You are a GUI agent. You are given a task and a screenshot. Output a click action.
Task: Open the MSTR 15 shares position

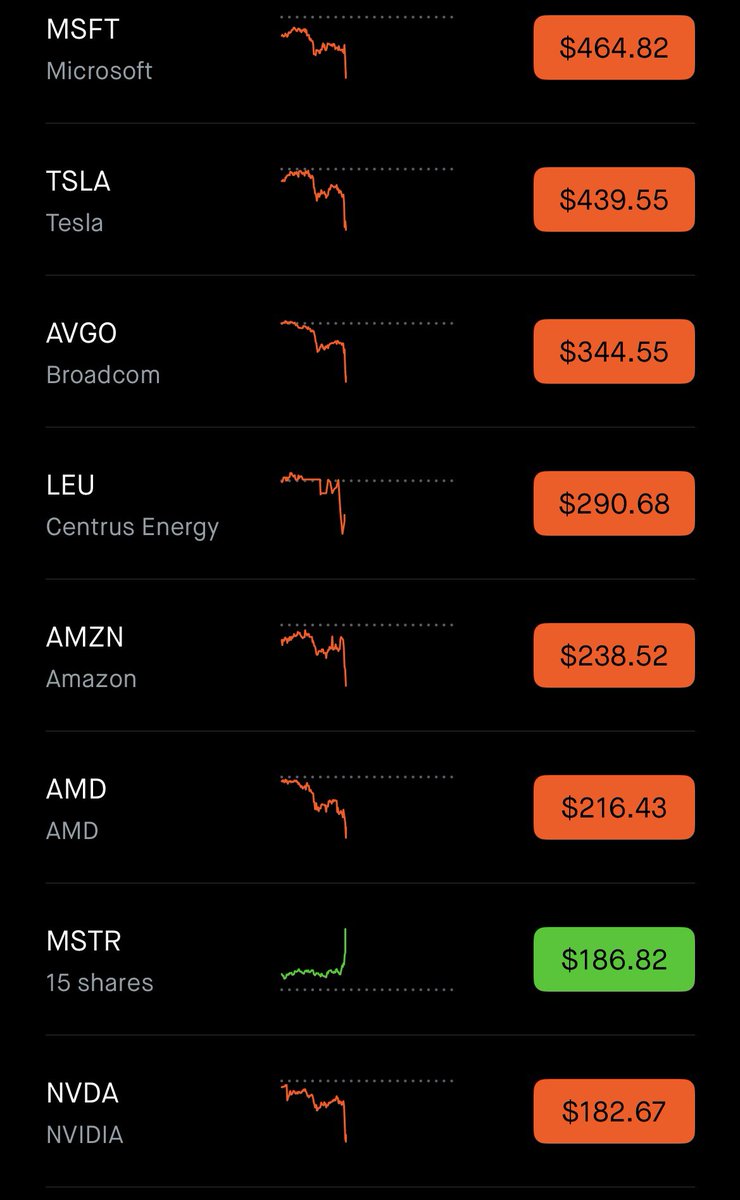pos(100,961)
